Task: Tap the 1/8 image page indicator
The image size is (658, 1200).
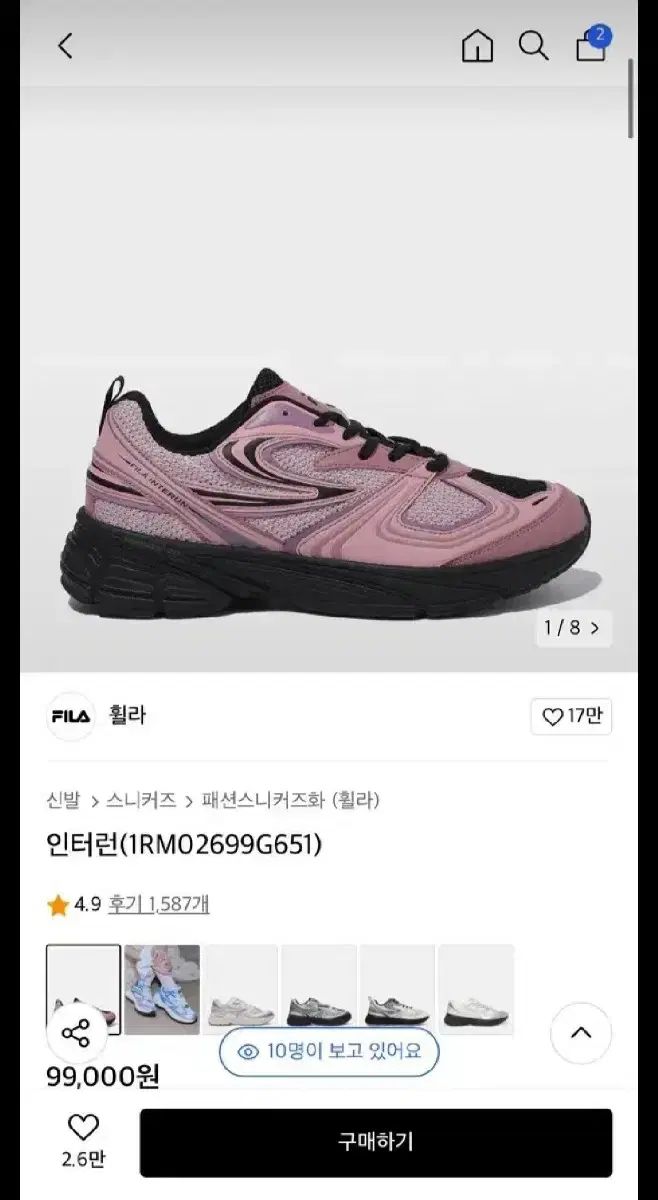Action: tap(573, 628)
